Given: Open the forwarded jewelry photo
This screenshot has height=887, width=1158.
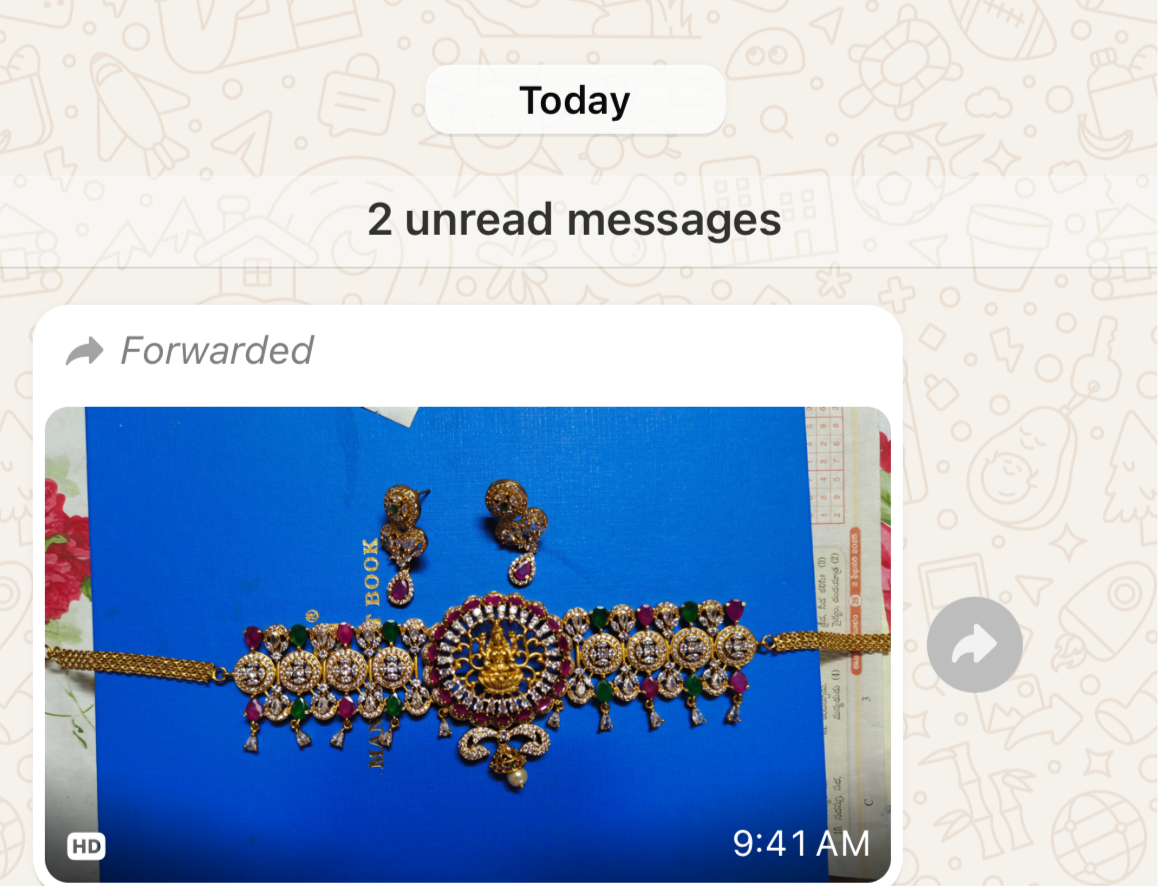Looking at the screenshot, I should point(467,644).
